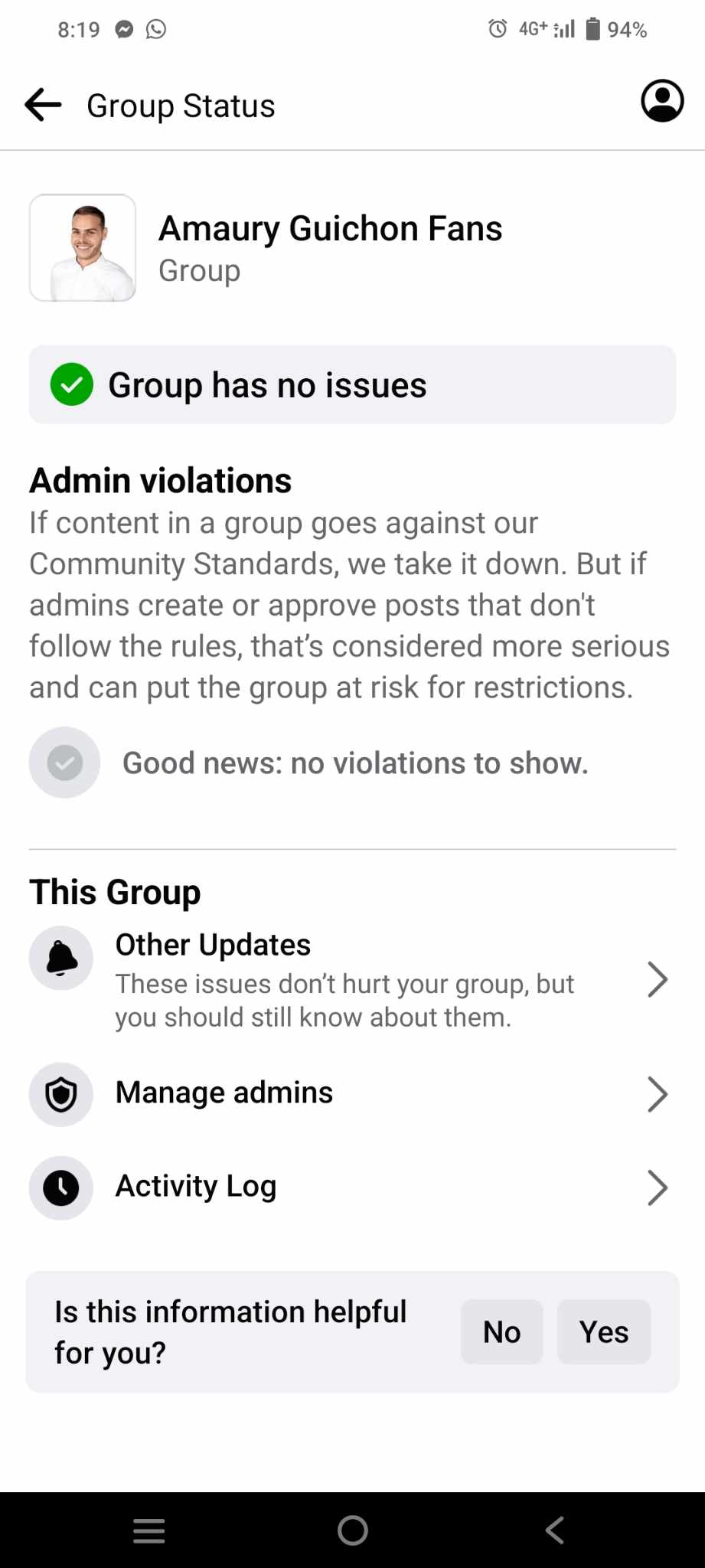Image resolution: width=705 pixels, height=1568 pixels.
Task: Open recent apps from the navigation bar
Action: (149, 1530)
